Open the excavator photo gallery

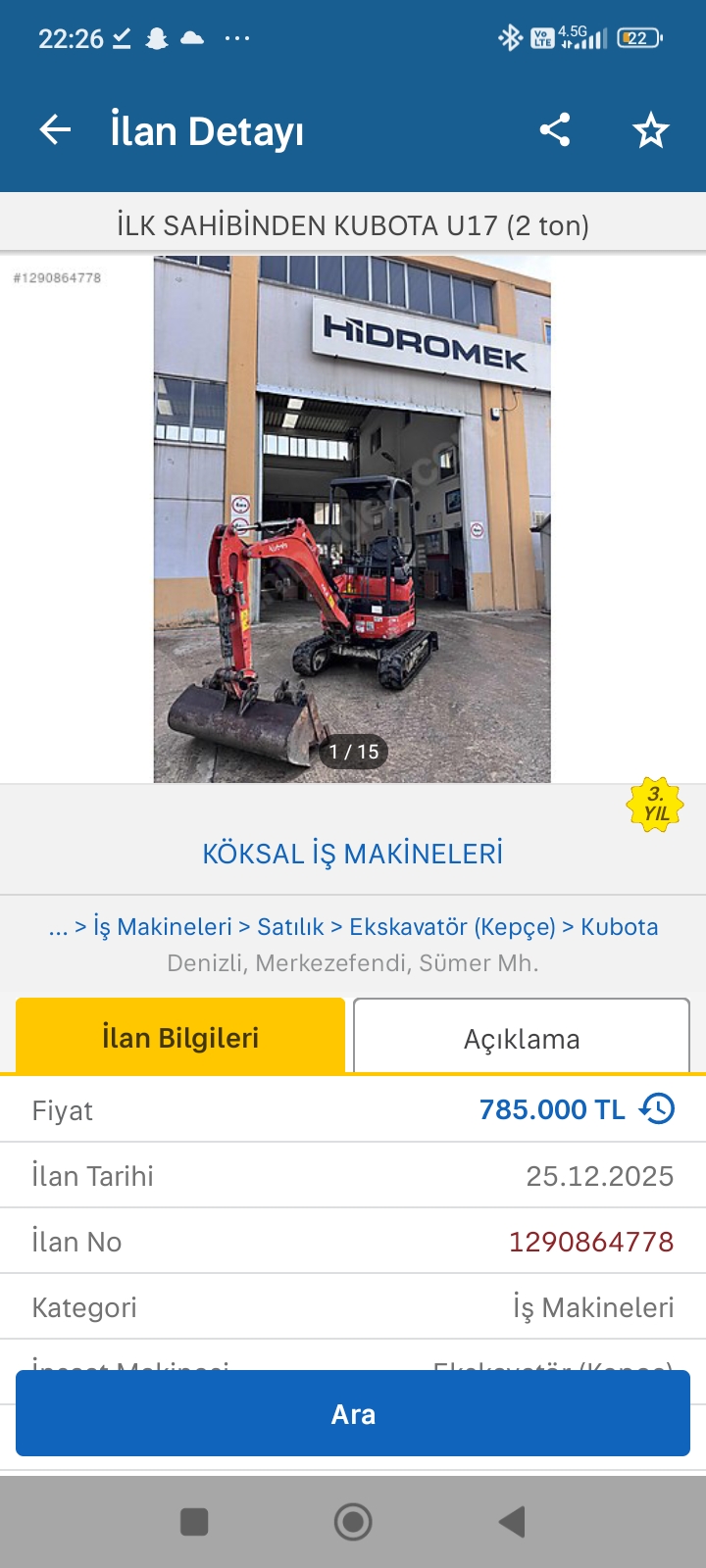click(x=352, y=519)
